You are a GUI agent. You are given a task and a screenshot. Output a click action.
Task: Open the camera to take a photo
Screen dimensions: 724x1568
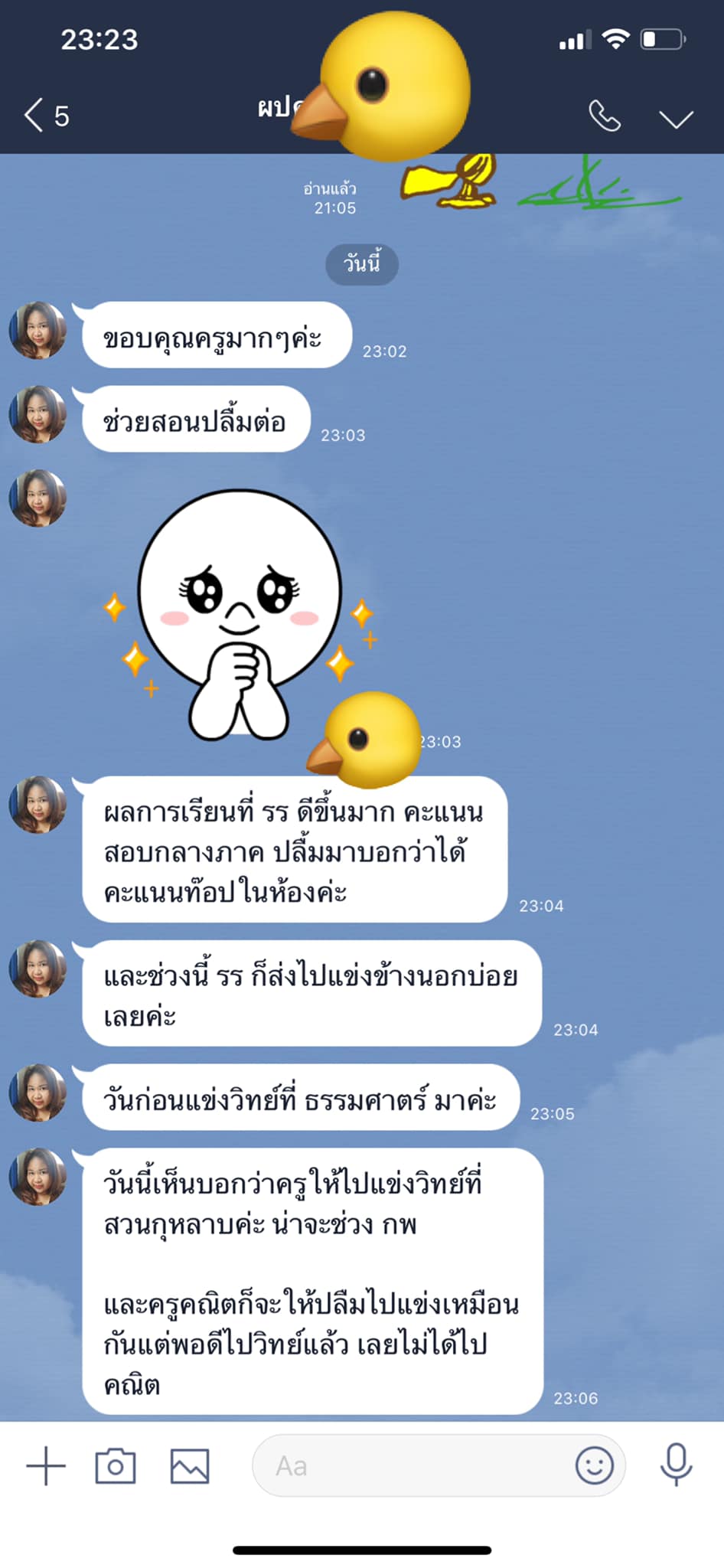[x=116, y=1465]
